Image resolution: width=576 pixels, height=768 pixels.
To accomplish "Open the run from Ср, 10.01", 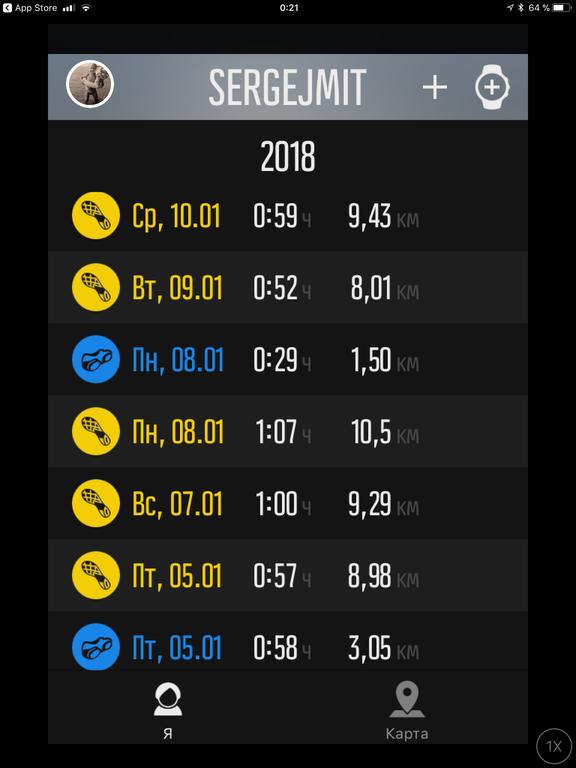I will tap(288, 216).
